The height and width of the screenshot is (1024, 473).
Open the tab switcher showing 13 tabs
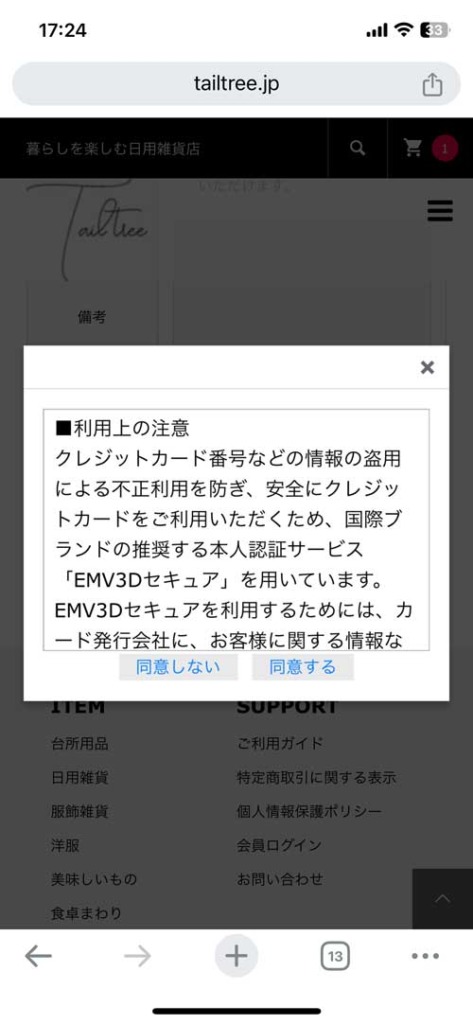[335, 957]
